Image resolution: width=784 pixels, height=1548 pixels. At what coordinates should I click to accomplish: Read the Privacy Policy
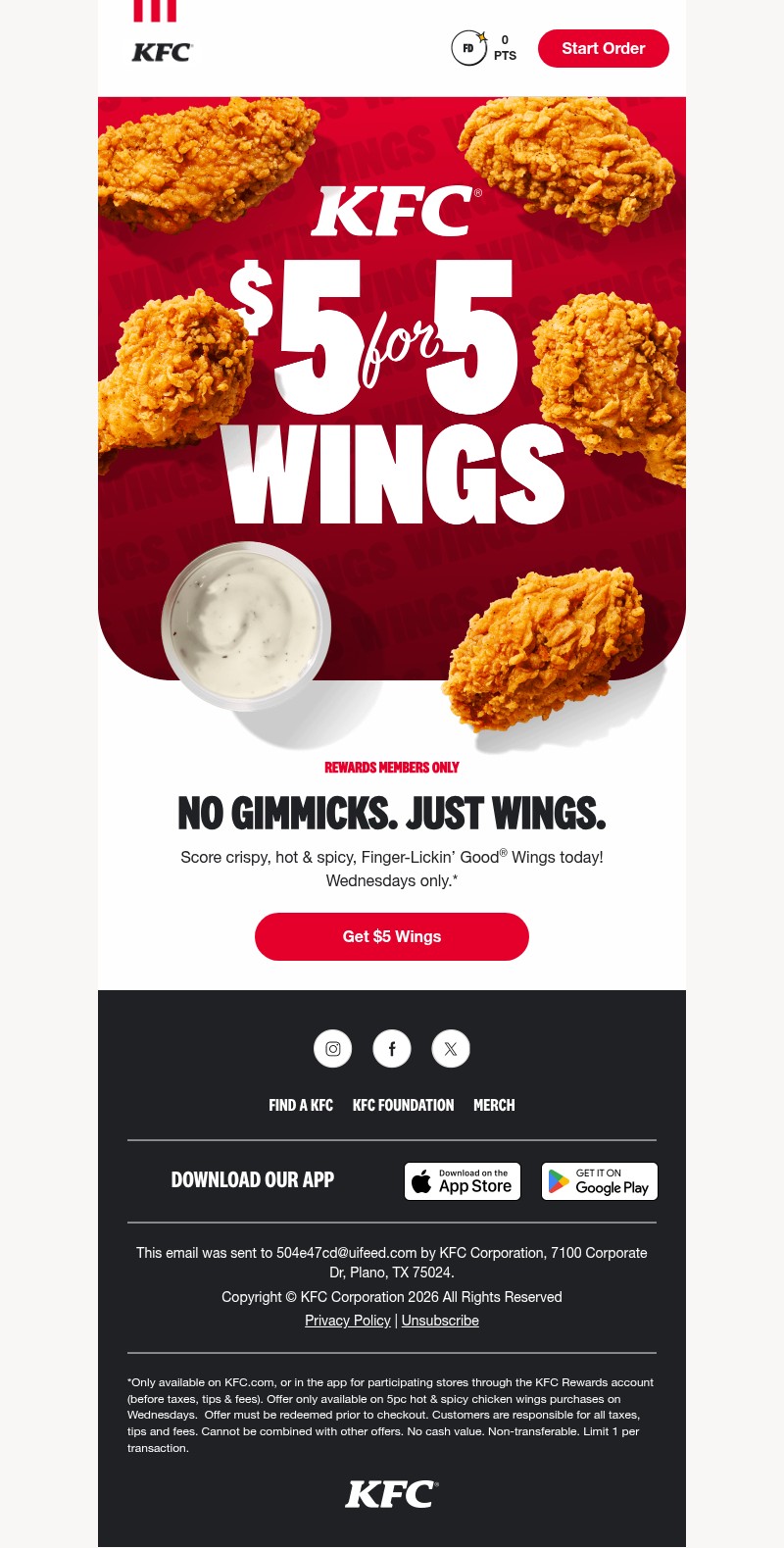347,1321
